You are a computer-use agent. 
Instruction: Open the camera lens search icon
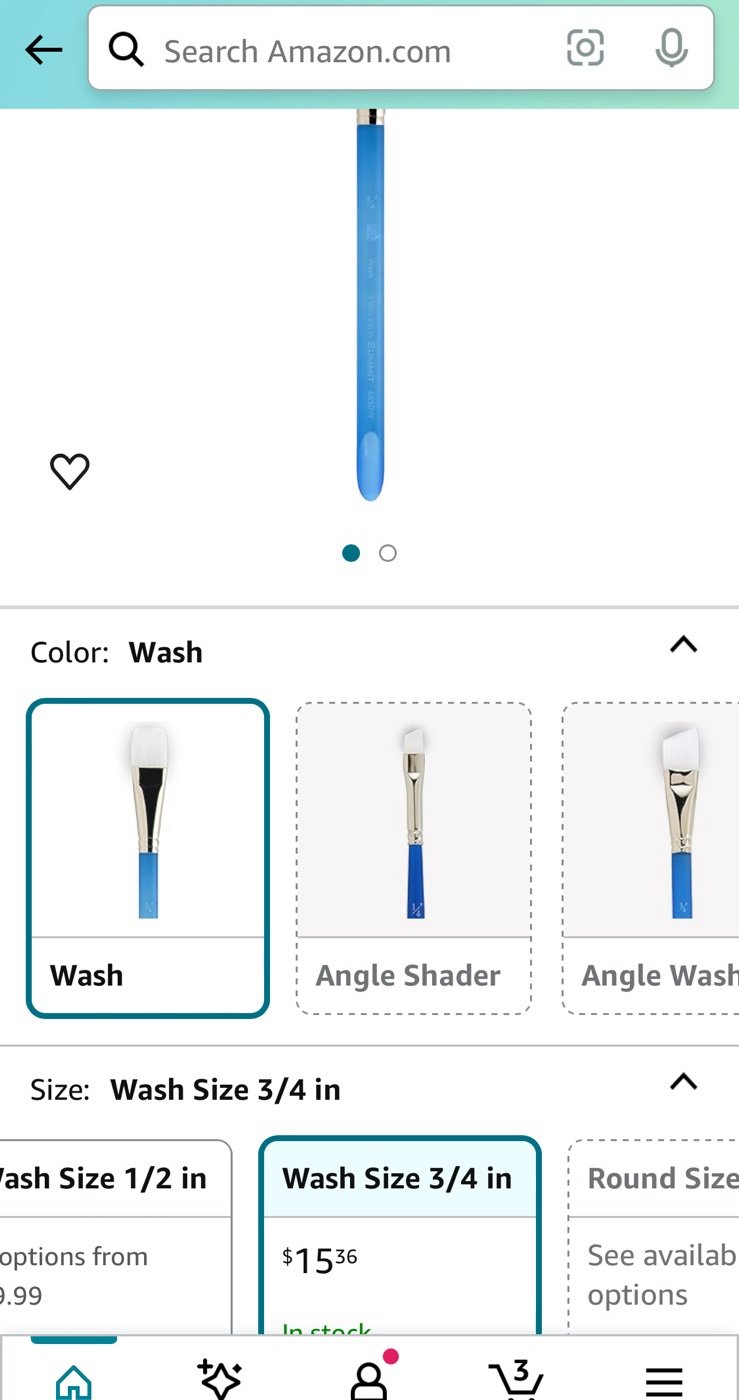click(585, 48)
